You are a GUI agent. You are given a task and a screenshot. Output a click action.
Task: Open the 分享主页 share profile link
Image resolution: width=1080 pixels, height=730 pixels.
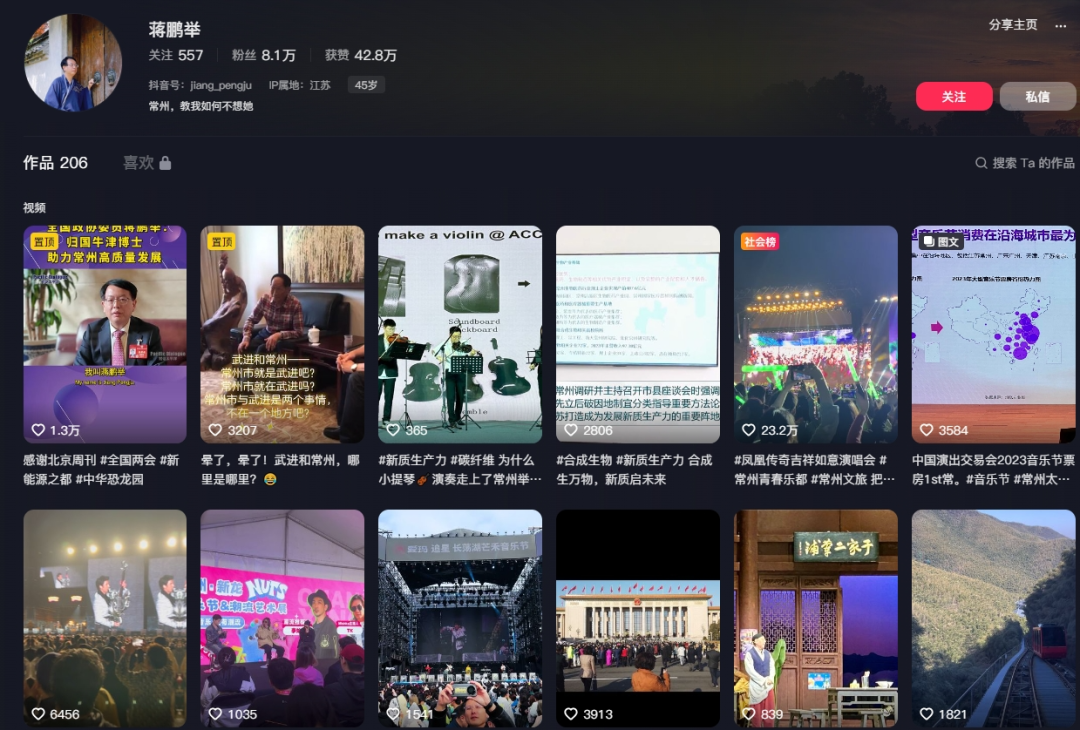click(x=1013, y=25)
